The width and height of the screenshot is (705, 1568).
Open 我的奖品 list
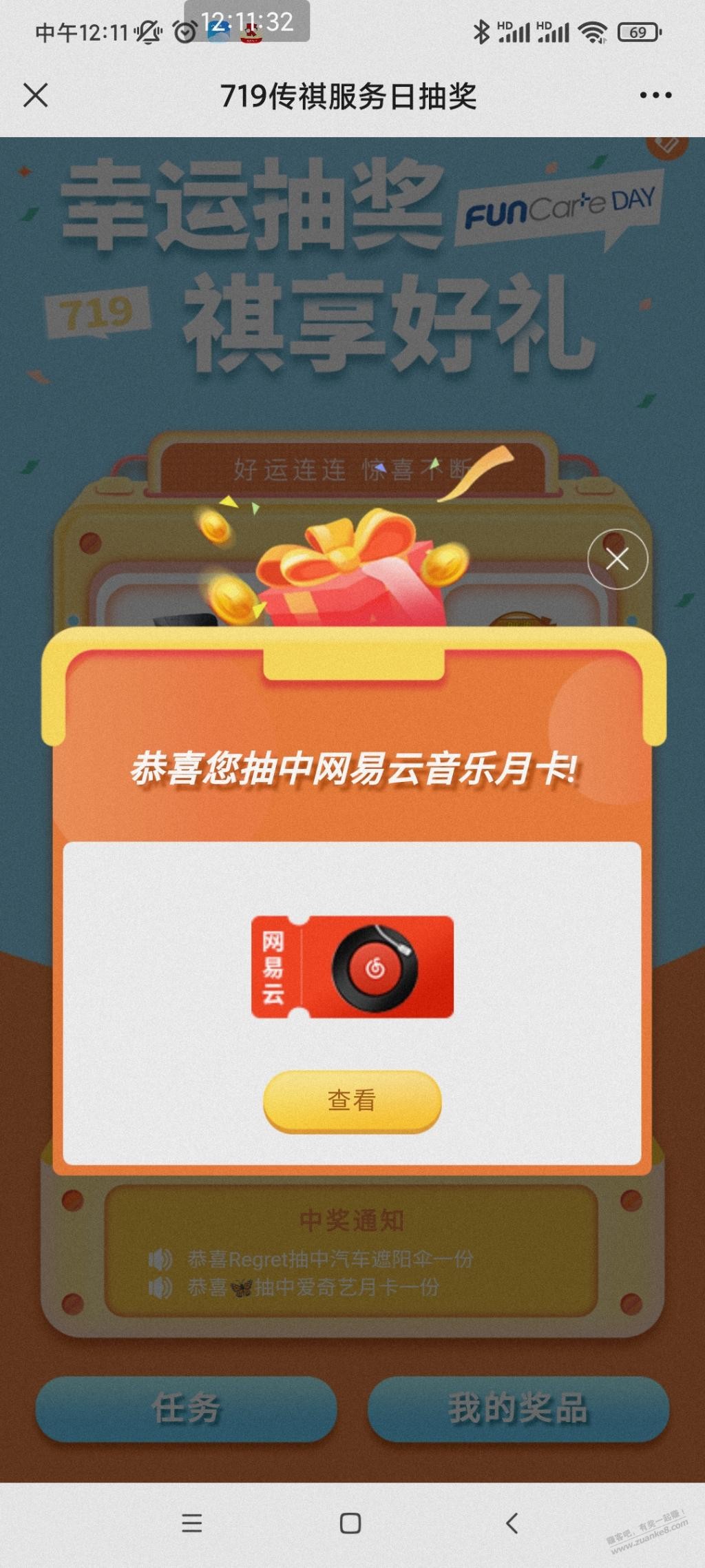pos(518,1407)
